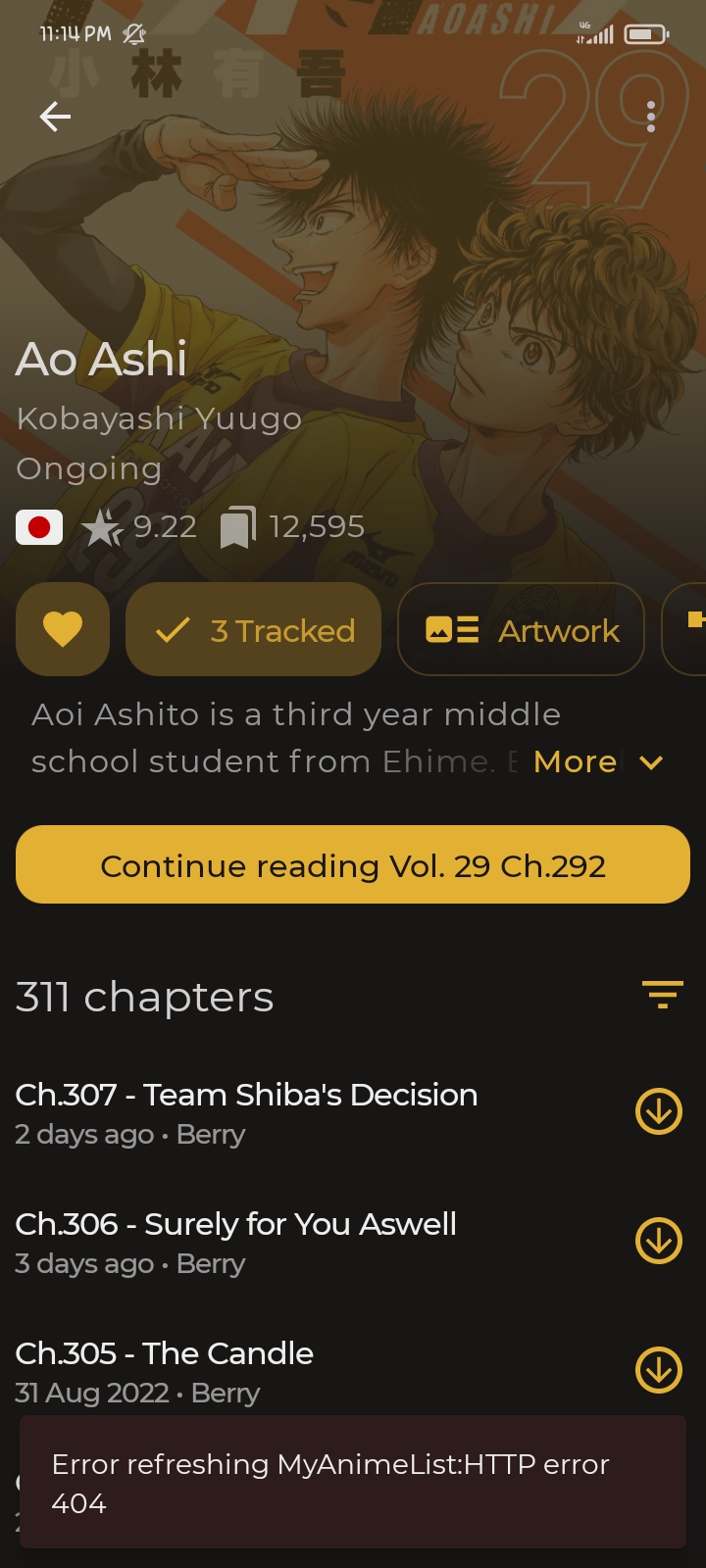This screenshot has height=1568, width=706.
Task: Go back using the arrow icon
Action: [55, 118]
